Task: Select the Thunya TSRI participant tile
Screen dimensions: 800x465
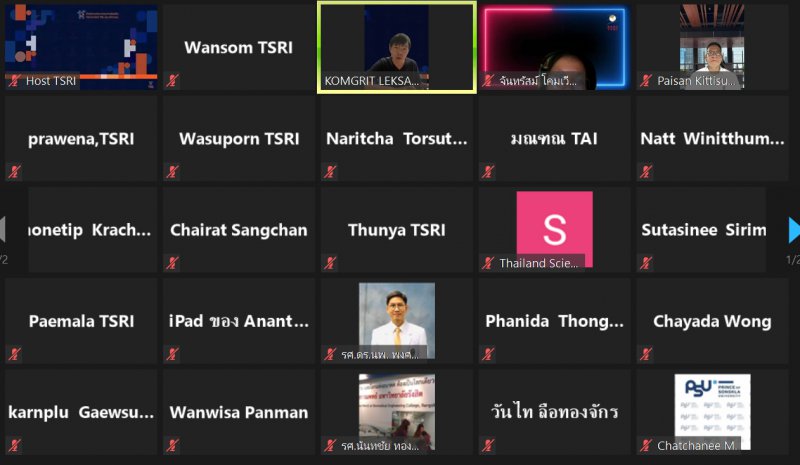Action: pyautogui.click(x=397, y=230)
